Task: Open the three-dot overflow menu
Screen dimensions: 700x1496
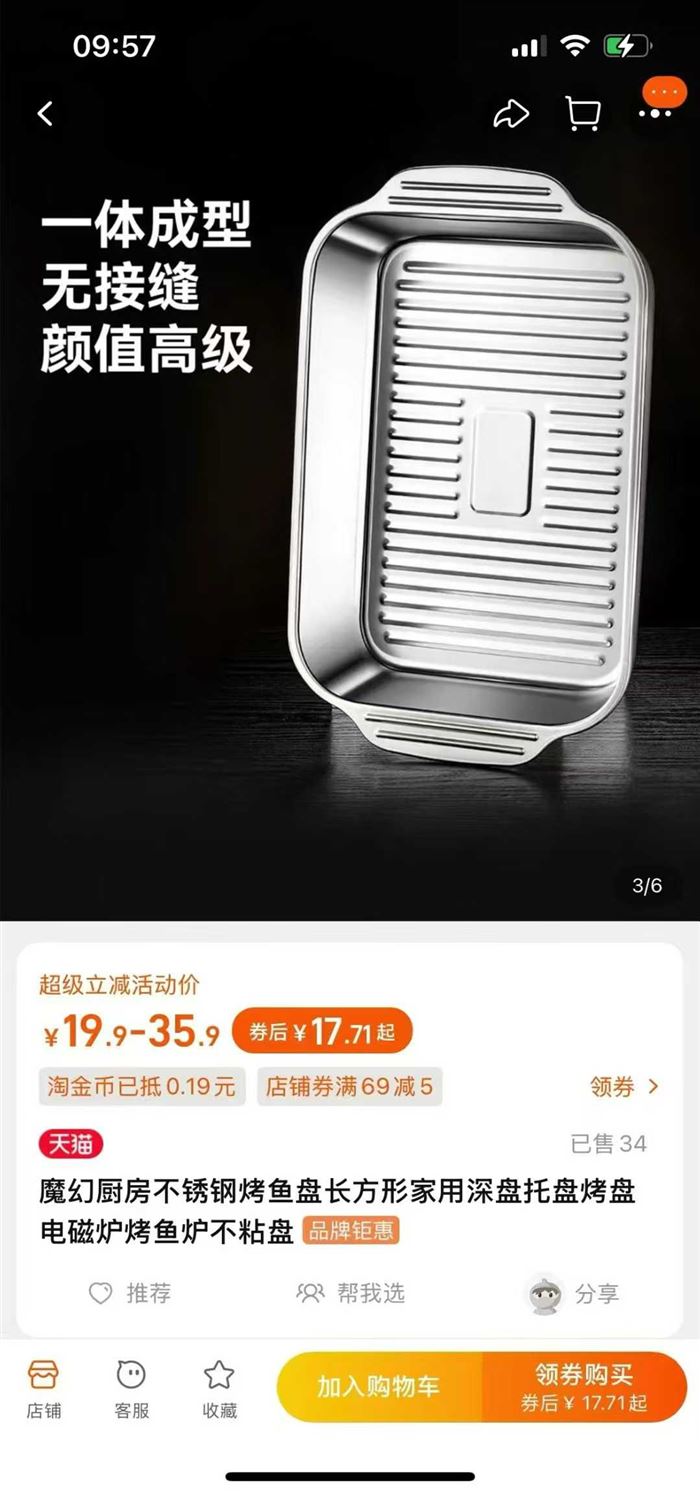Action: click(x=656, y=113)
